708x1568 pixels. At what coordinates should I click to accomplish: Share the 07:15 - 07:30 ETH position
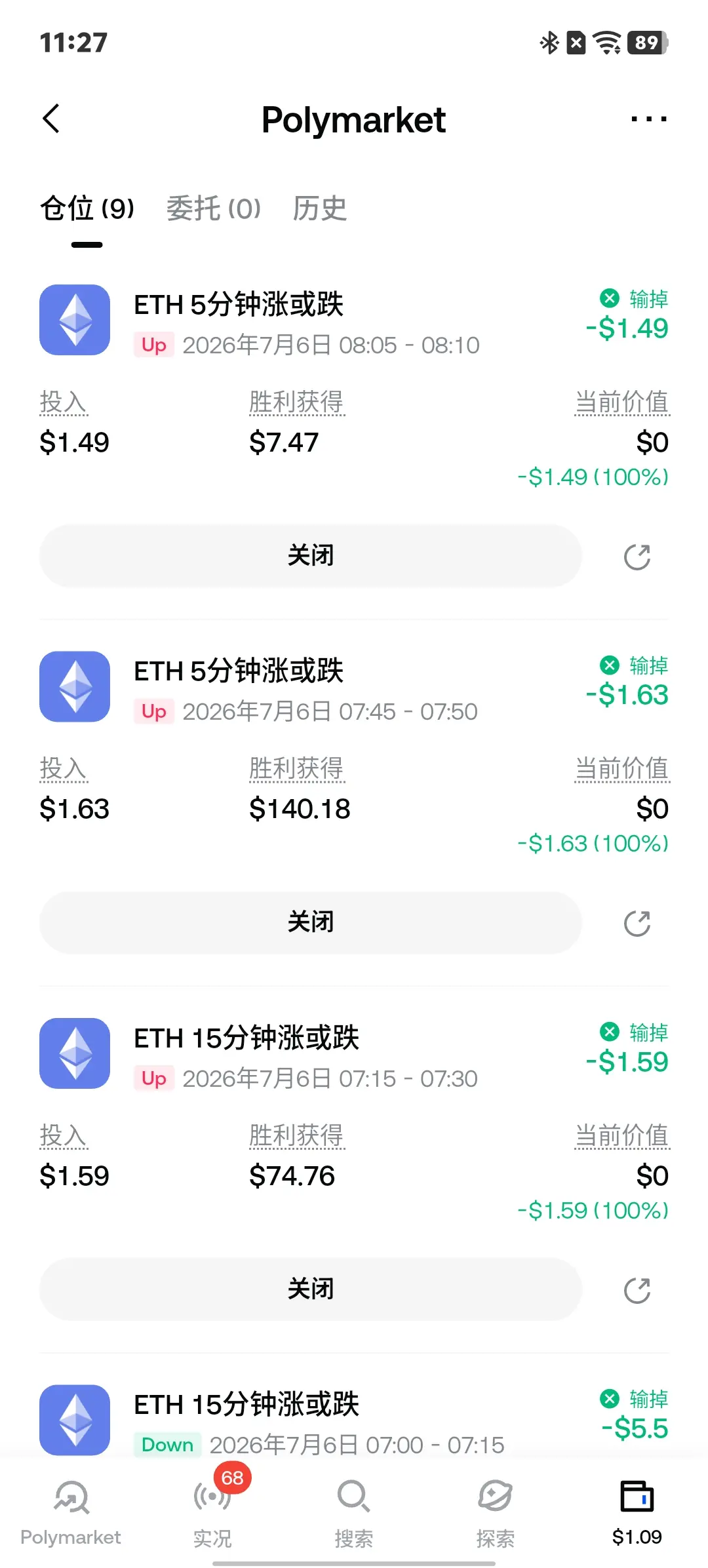(637, 1290)
